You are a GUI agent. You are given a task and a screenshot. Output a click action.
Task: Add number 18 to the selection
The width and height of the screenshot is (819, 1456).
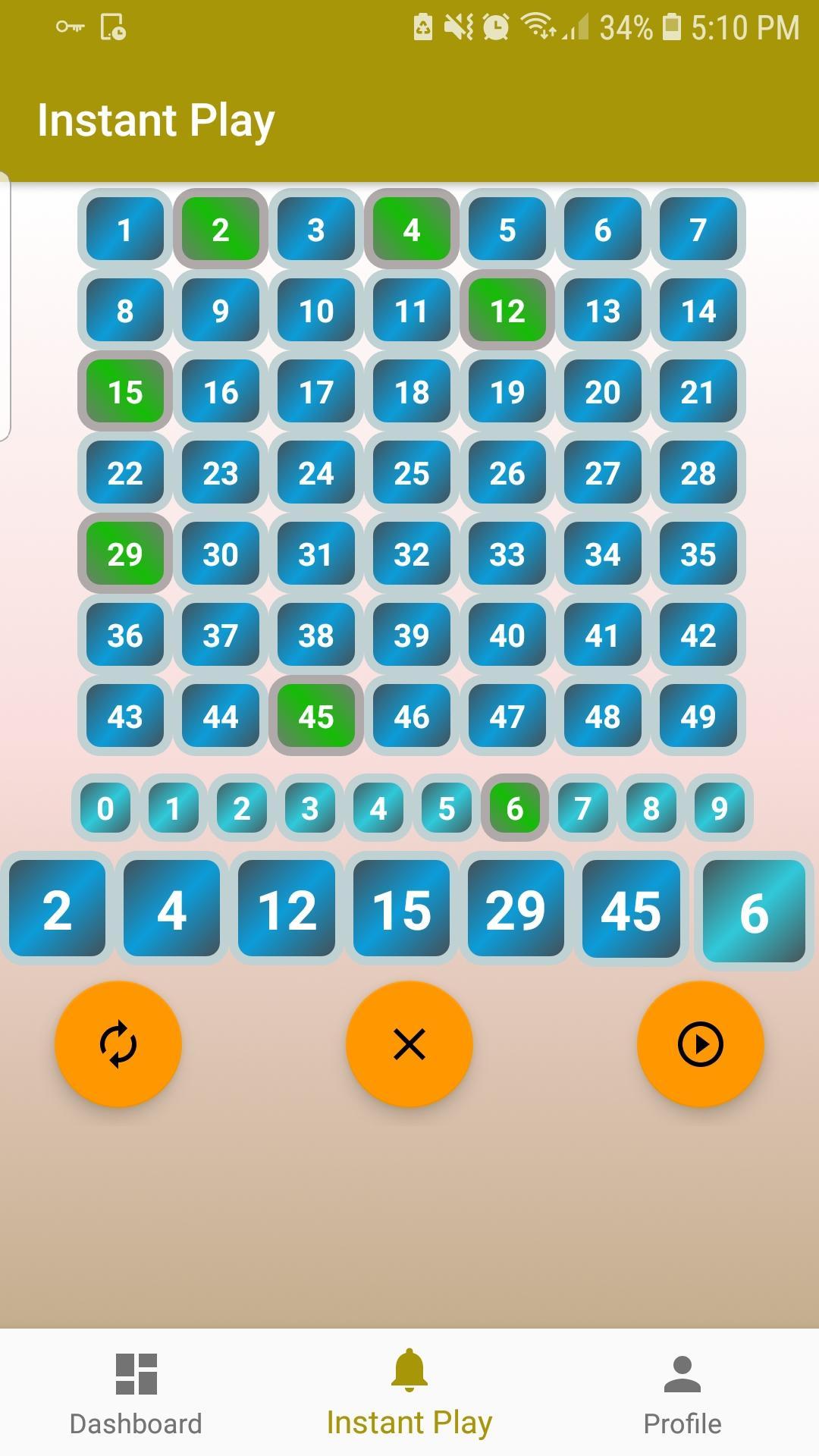pos(412,392)
